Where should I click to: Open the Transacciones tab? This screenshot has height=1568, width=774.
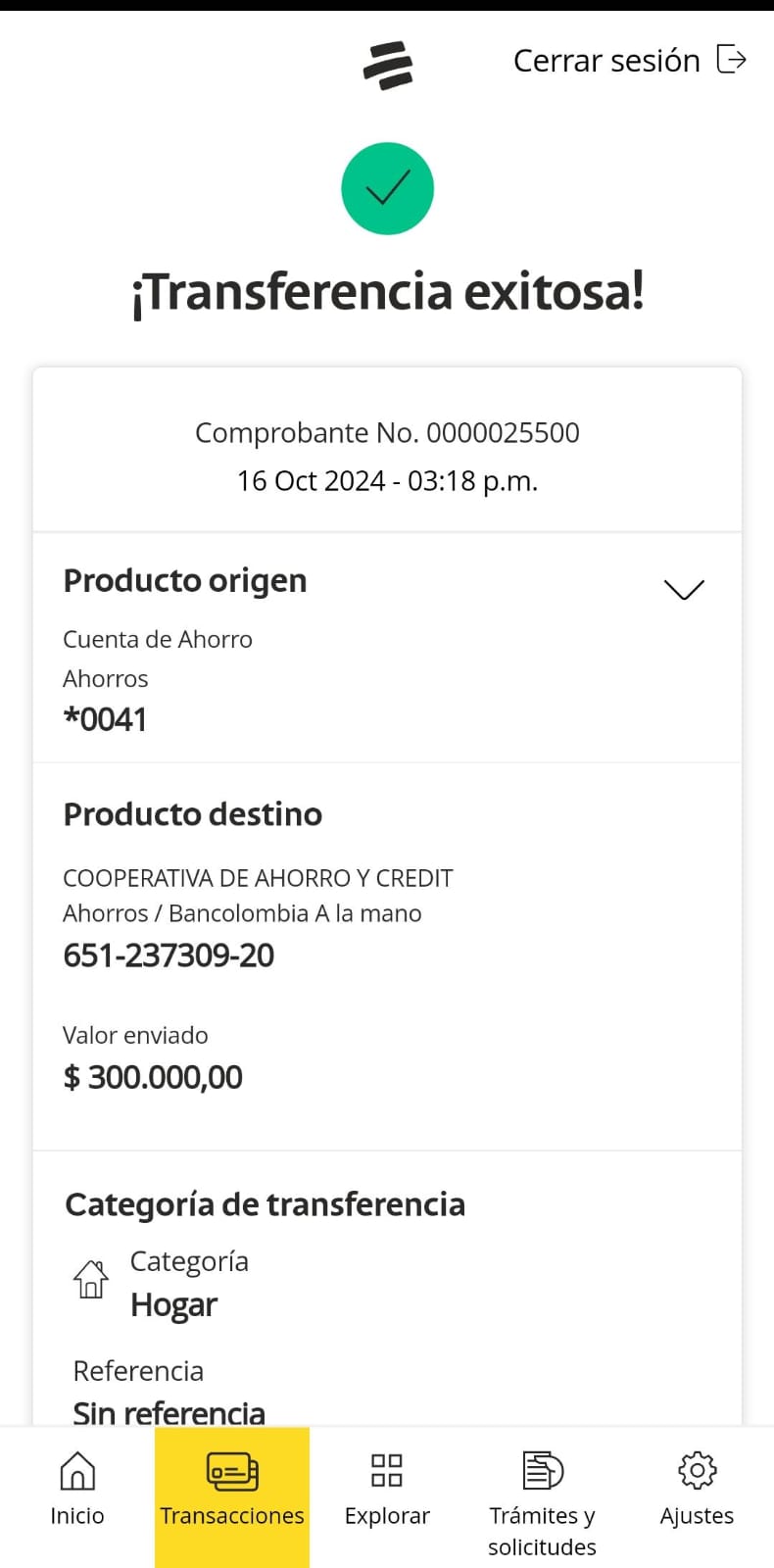point(232,1490)
